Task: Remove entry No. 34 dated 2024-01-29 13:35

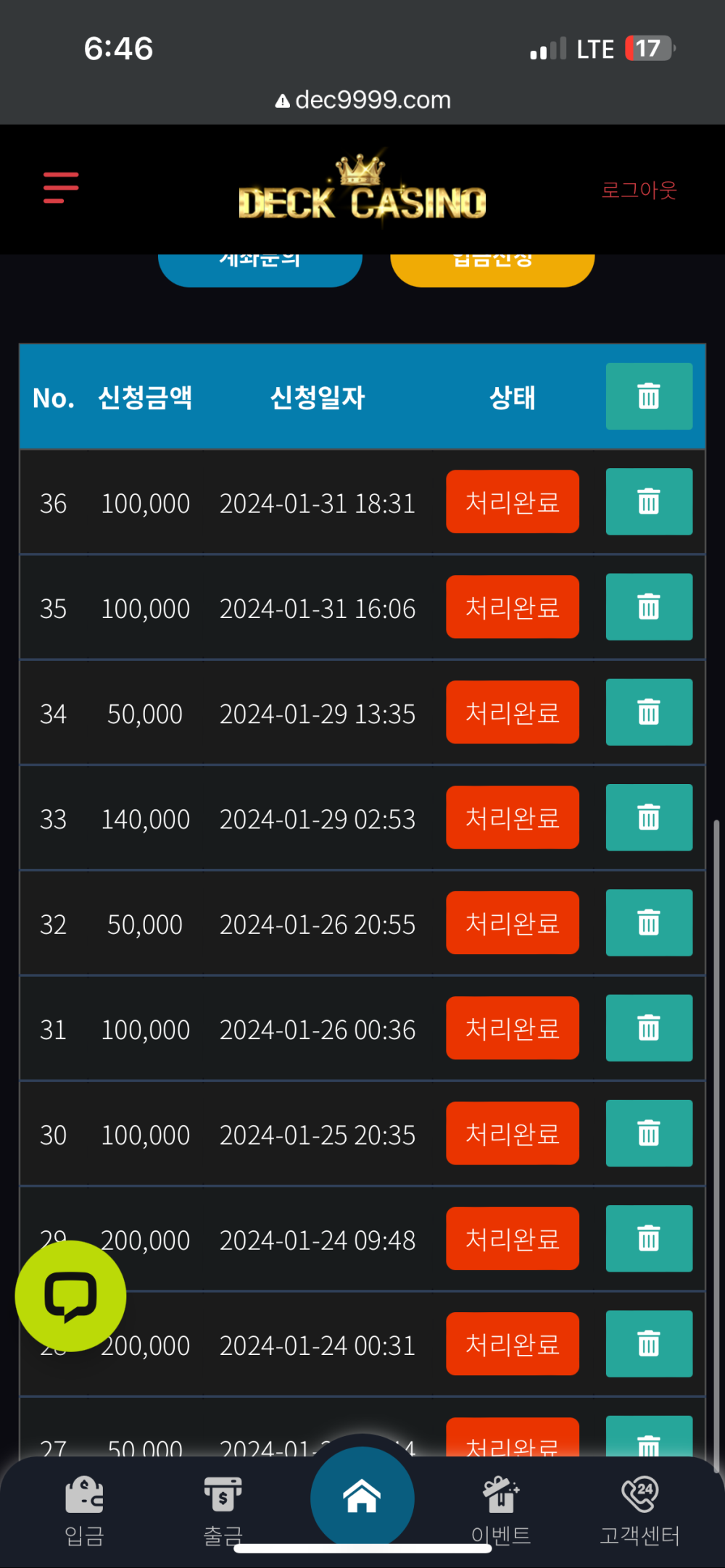Action: (x=649, y=712)
